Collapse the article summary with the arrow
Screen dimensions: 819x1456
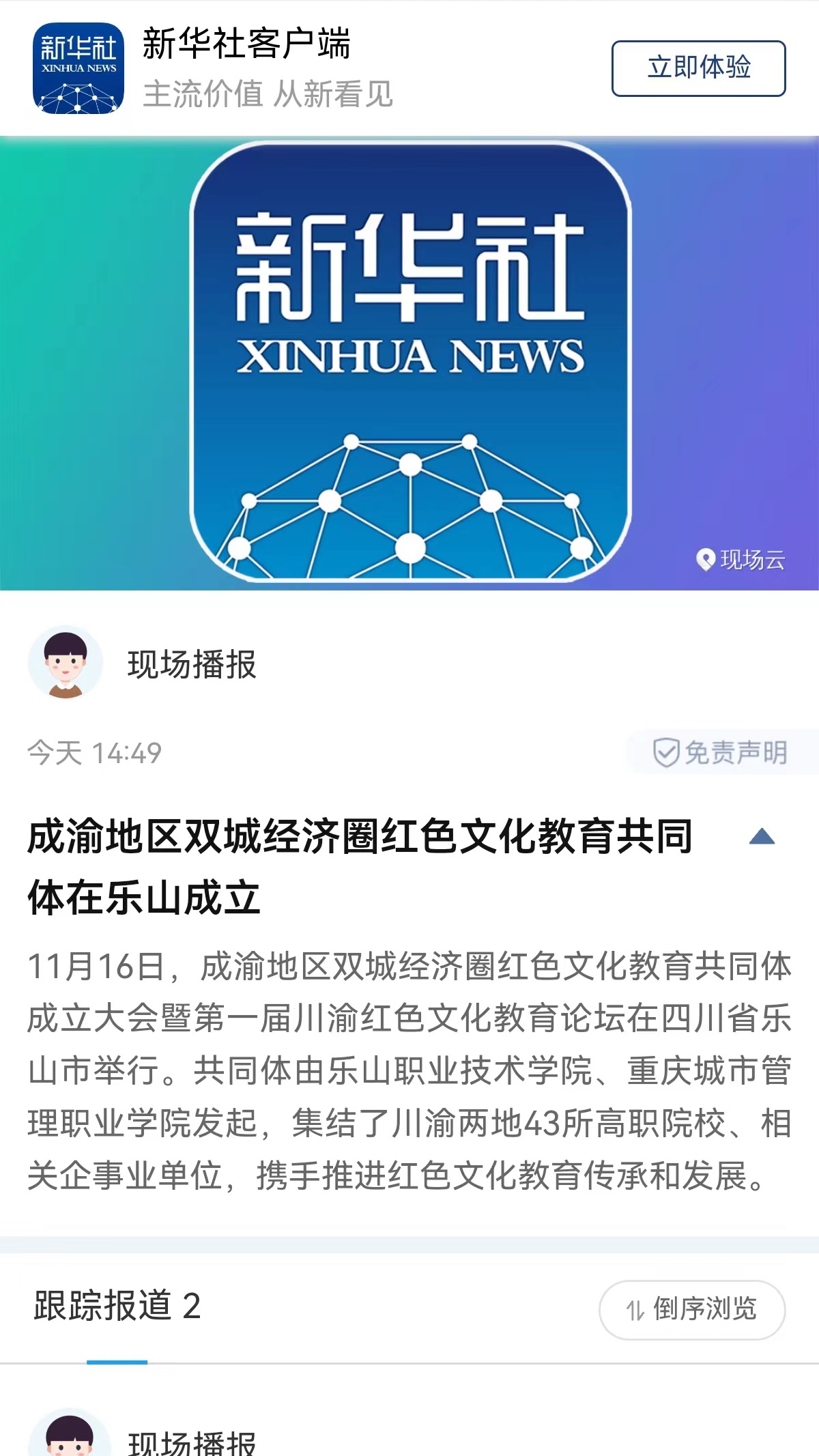[x=762, y=837]
